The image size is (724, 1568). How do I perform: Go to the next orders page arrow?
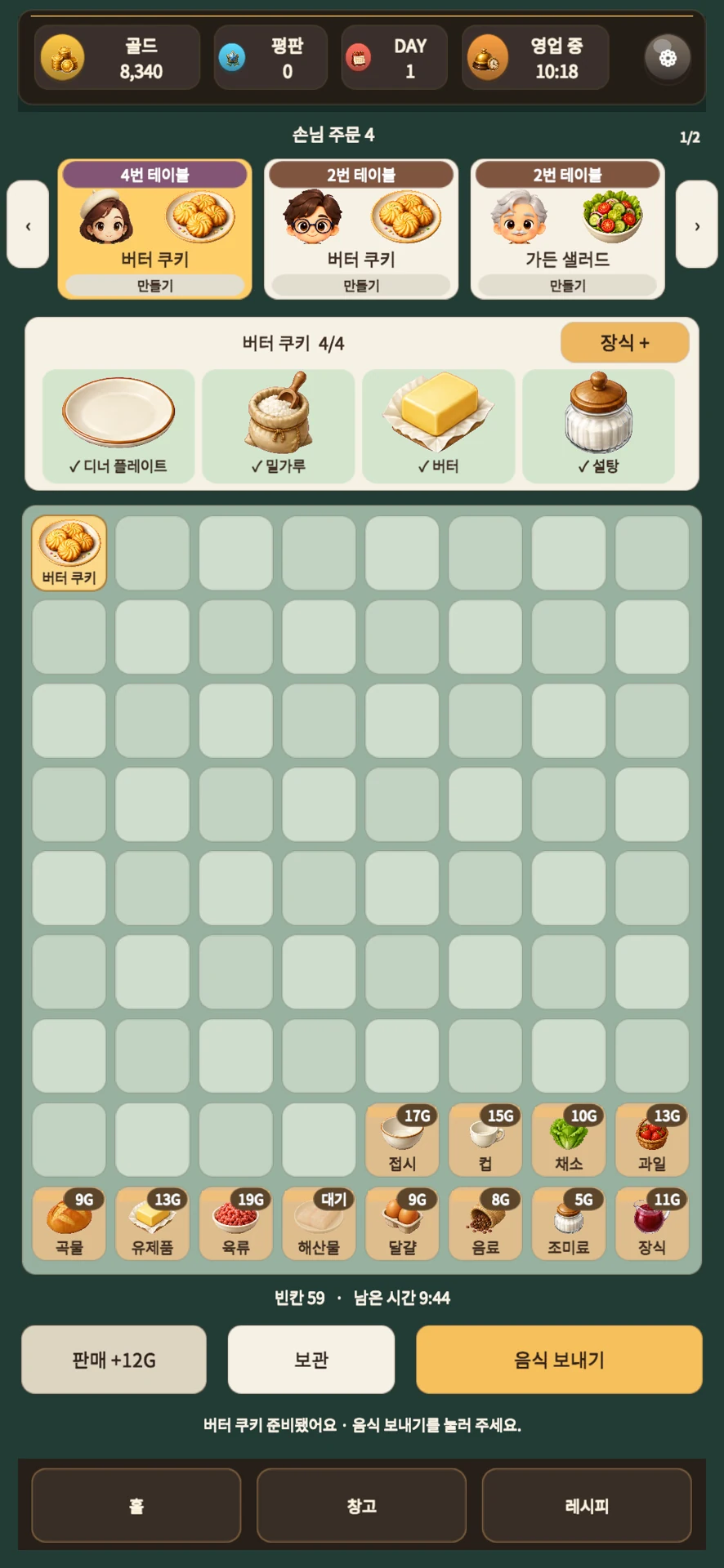697,225
